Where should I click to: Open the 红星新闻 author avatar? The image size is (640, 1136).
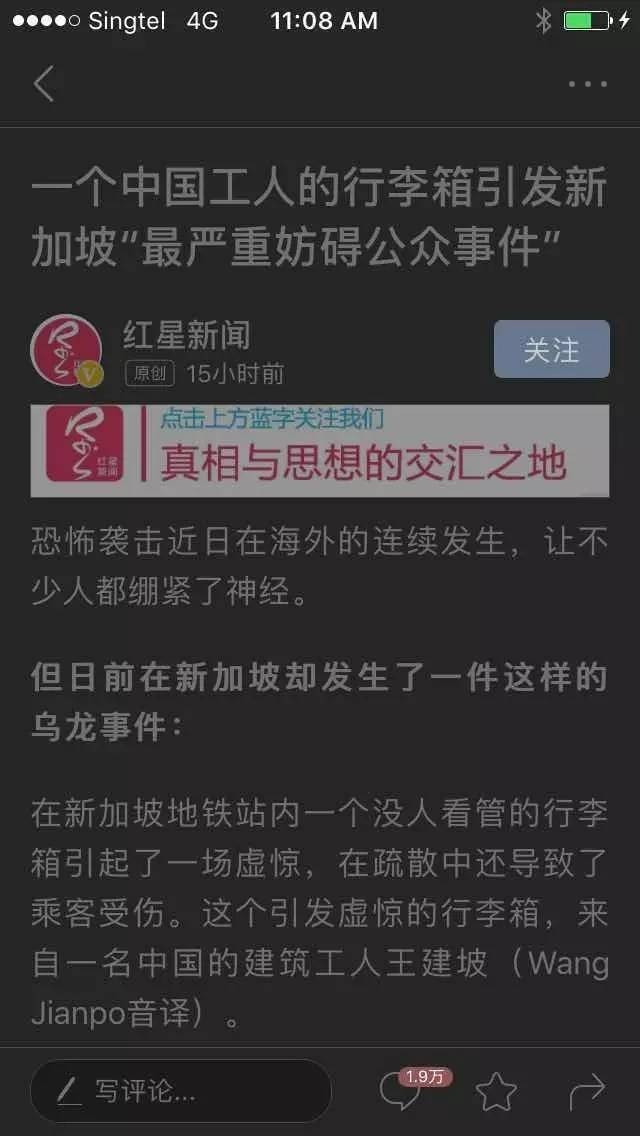(x=67, y=350)
